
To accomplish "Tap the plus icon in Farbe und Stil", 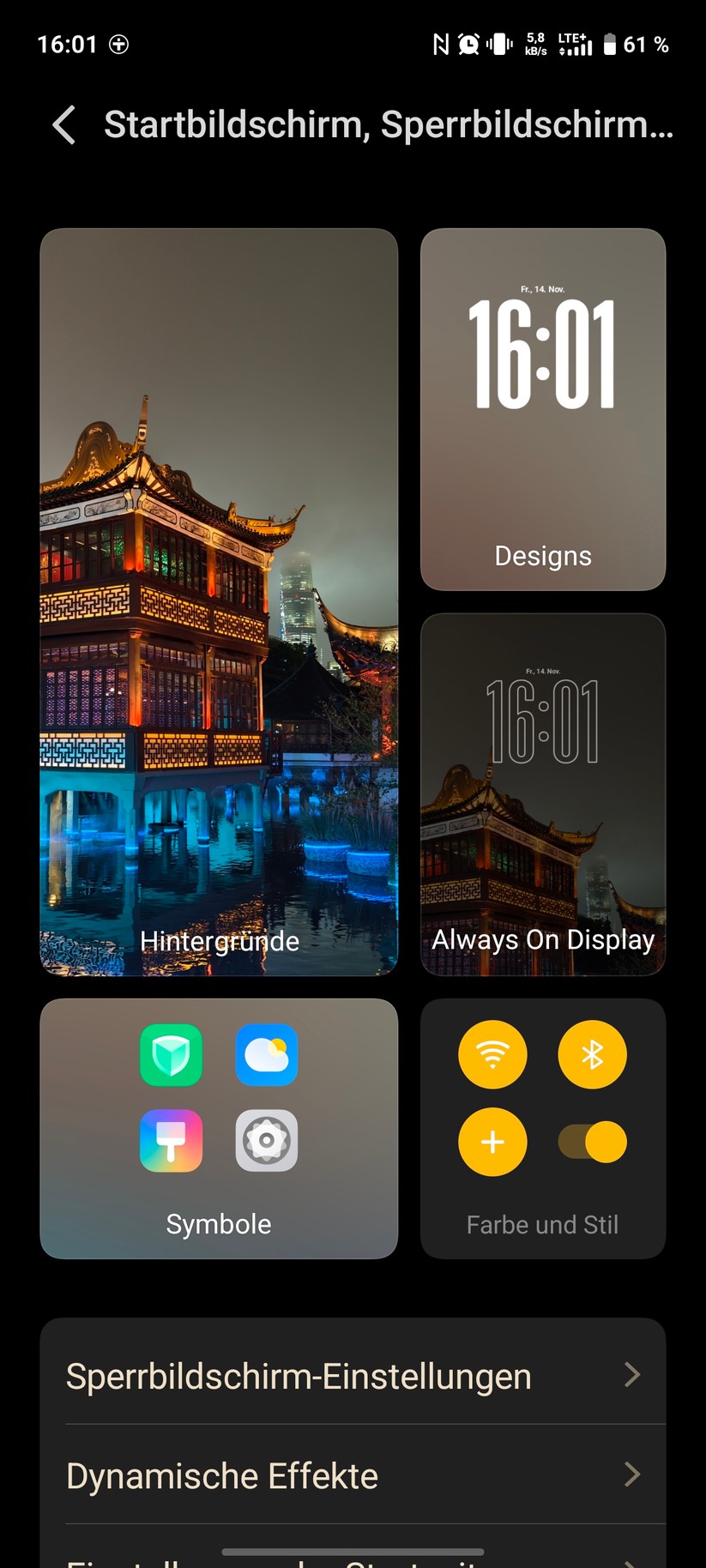I will click(492, 1142).
